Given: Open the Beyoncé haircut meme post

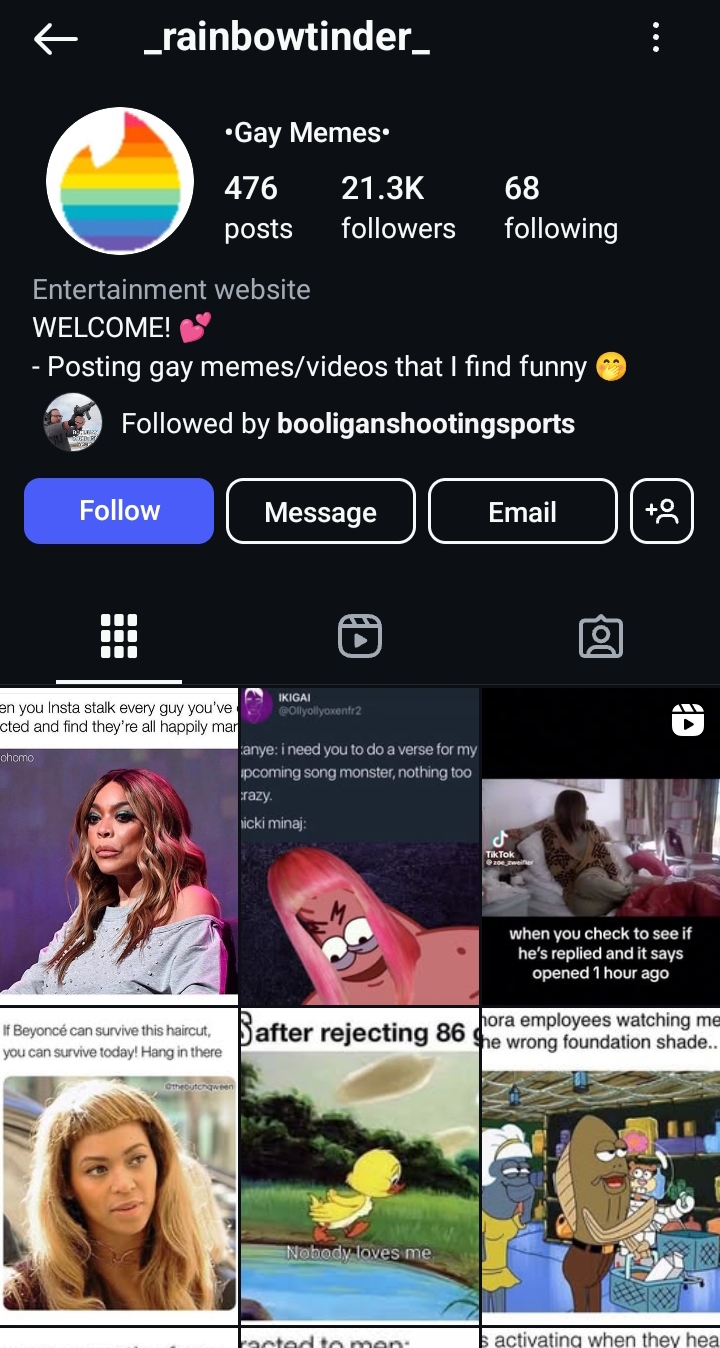Looking at the screenshot, I should point(119,1166).
